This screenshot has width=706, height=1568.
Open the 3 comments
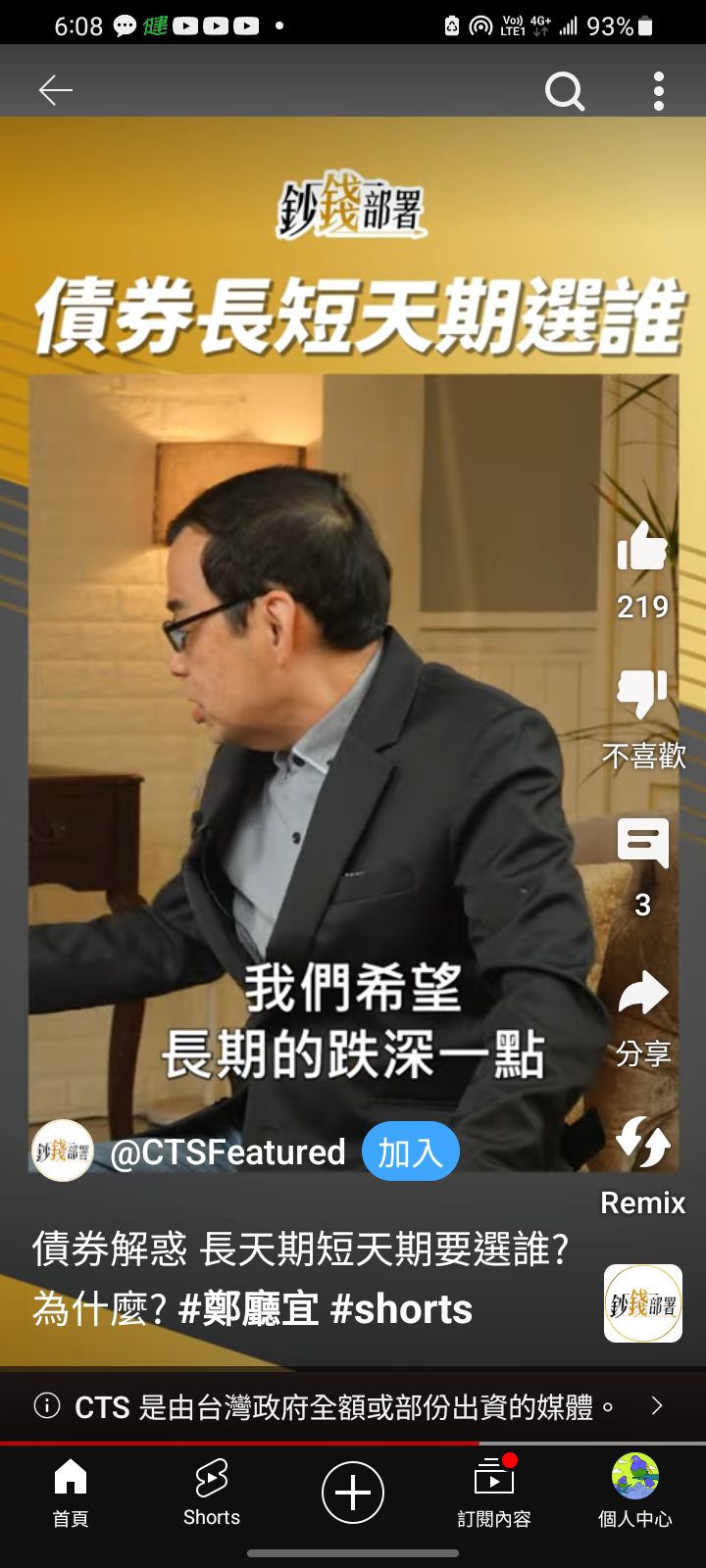(642, 844)
